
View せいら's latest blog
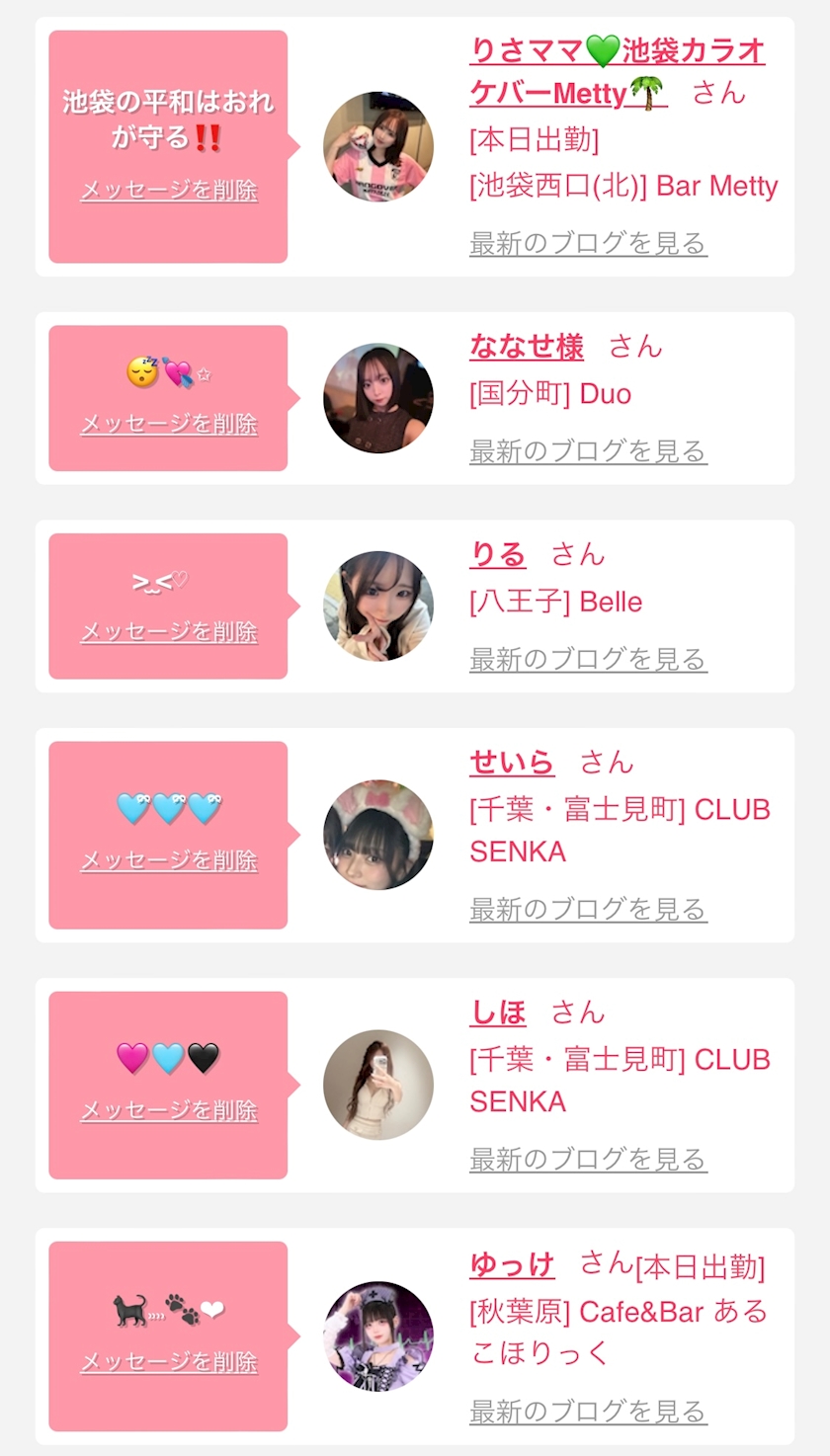click(588, 909)
